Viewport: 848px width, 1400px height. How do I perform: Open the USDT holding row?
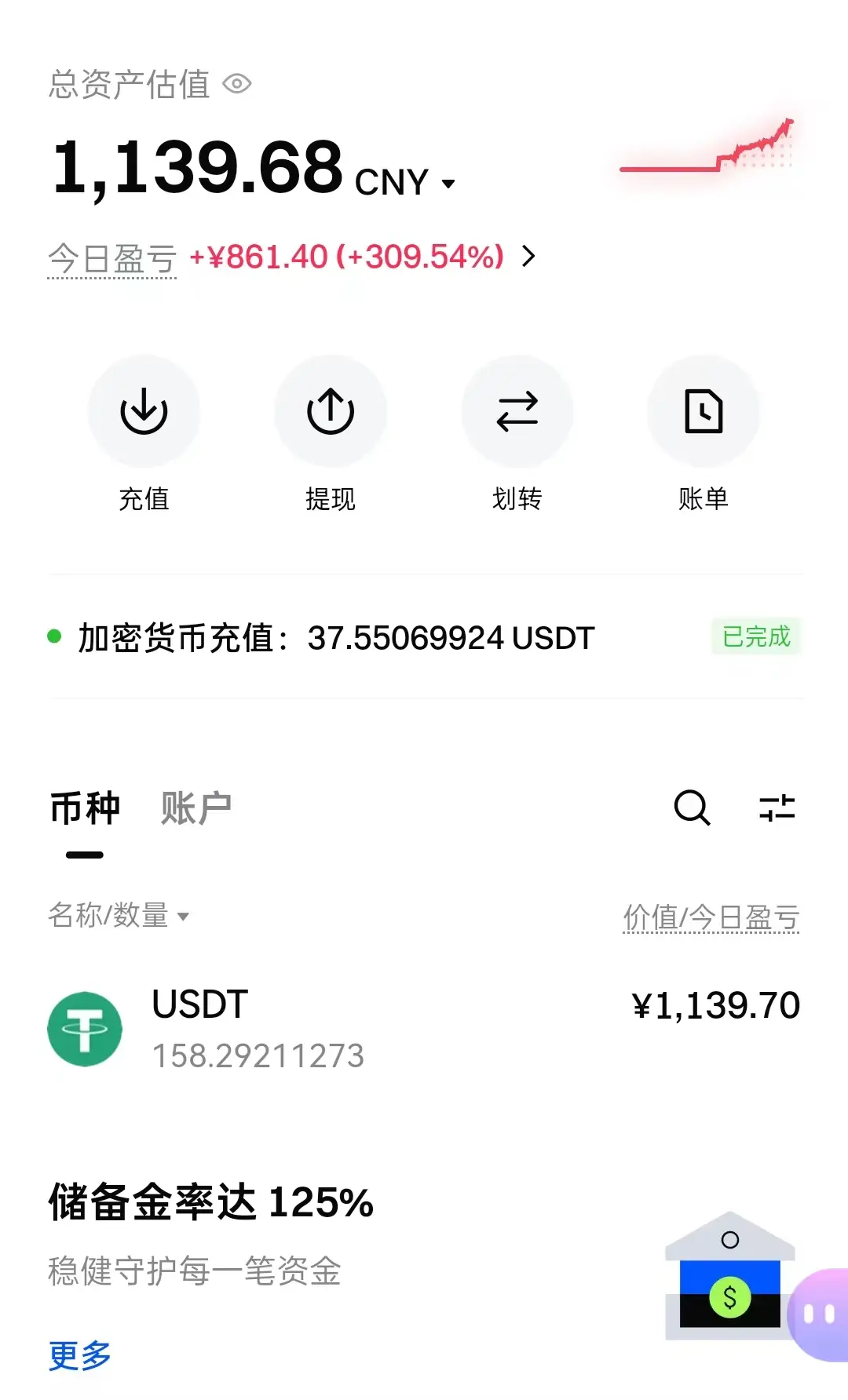[x=424, y=1029]
